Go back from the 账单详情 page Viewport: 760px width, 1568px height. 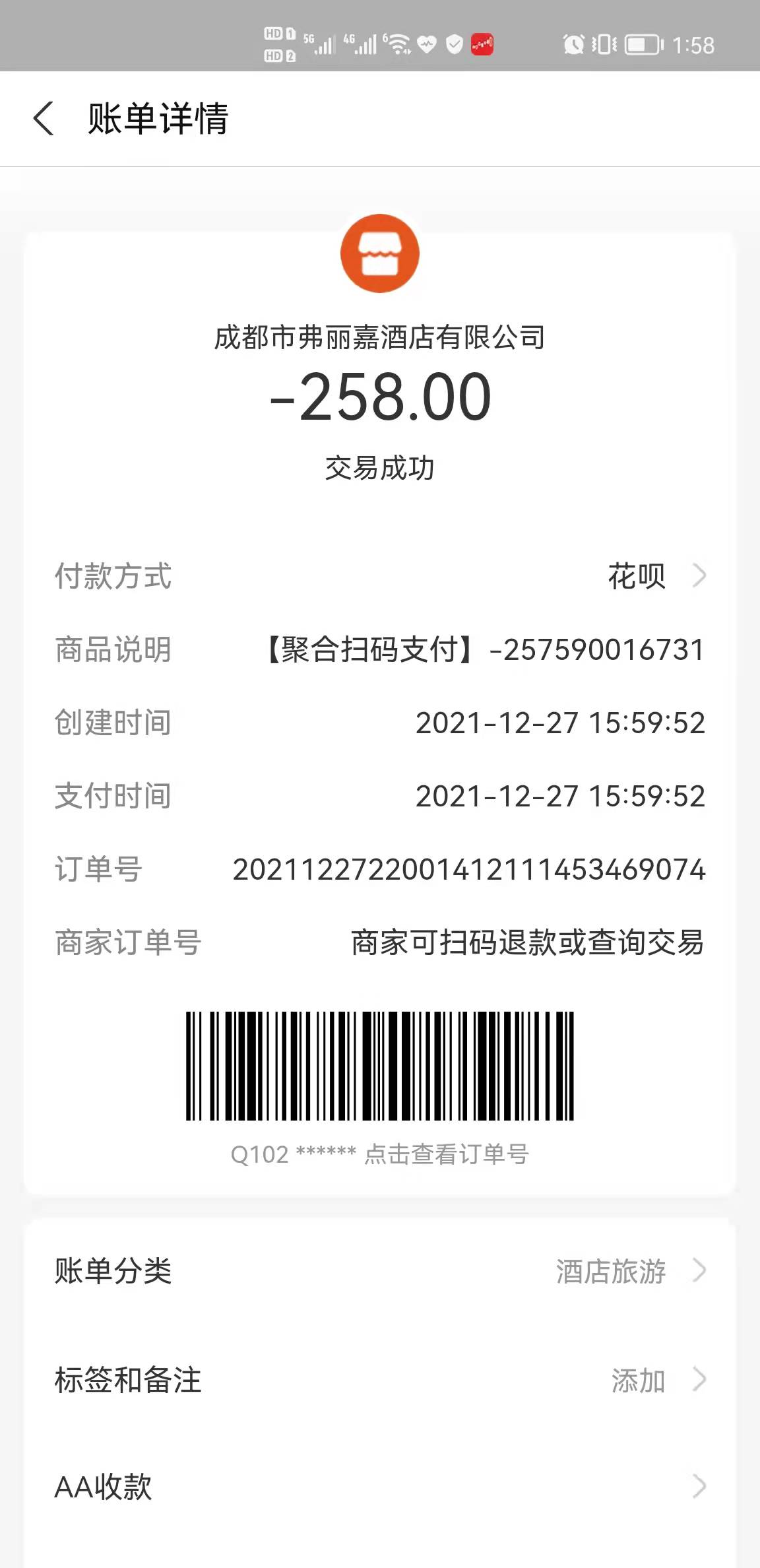click(x=44, y=119)
